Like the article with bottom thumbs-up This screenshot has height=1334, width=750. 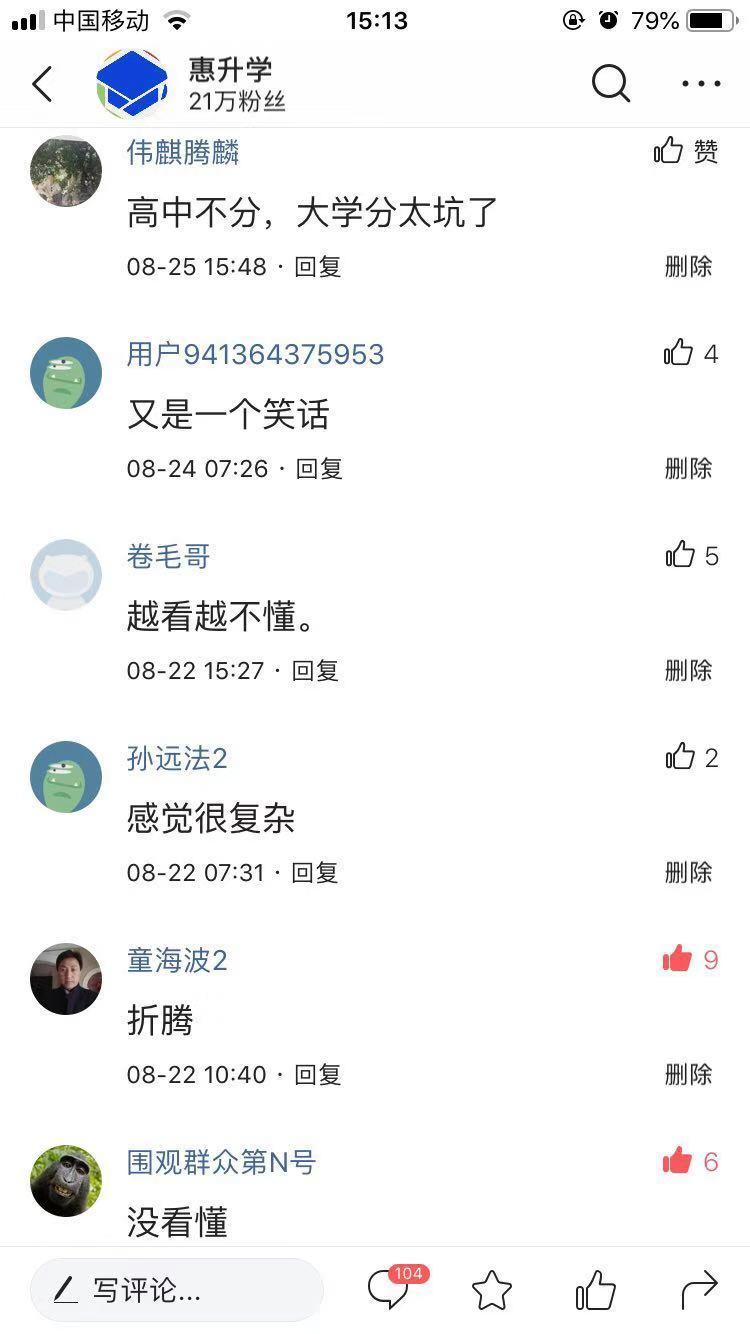(596, 1291)
